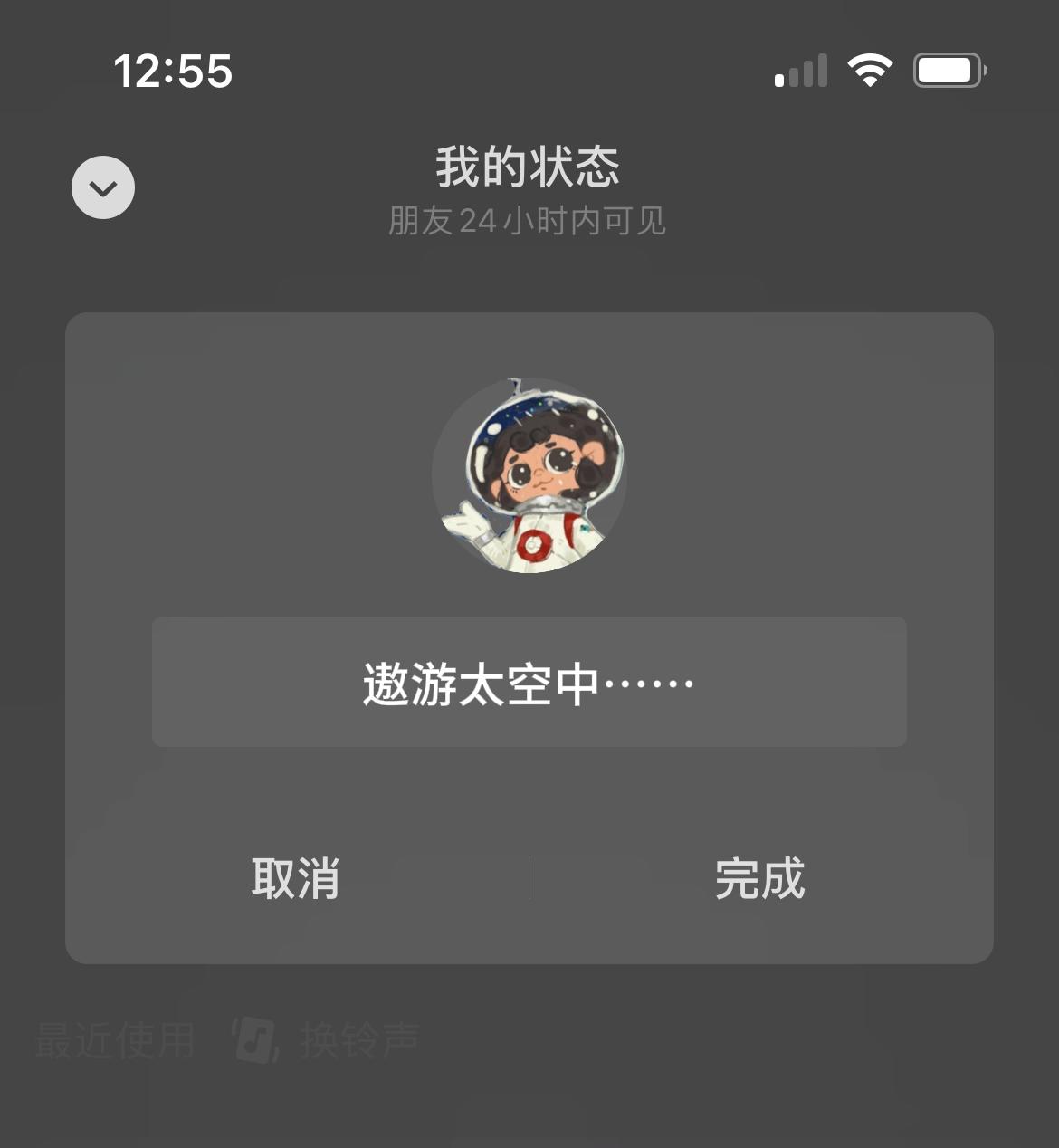
Task: Collapse the status editor with the down chevron
Action: click(x=102, y=187)
